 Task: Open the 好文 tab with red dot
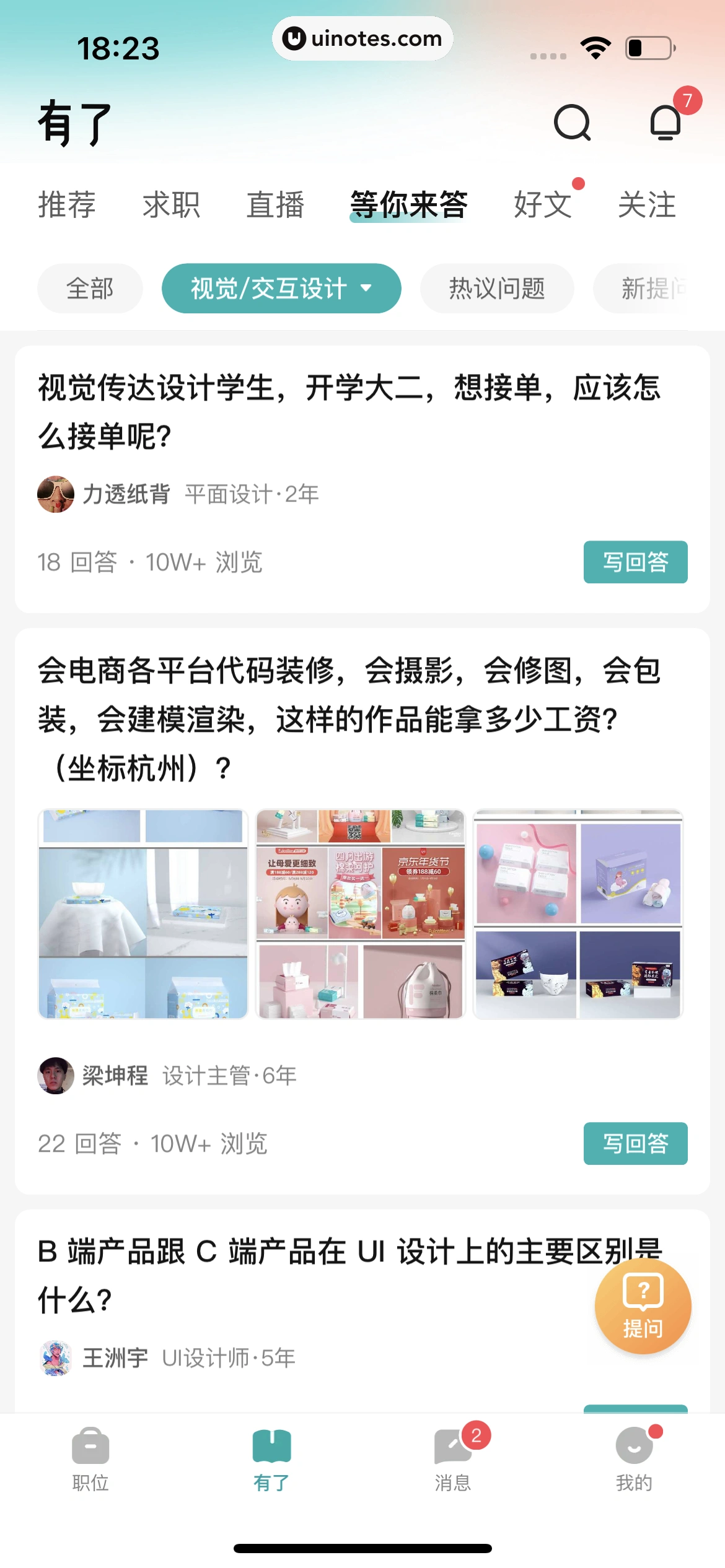pos(542,205)
